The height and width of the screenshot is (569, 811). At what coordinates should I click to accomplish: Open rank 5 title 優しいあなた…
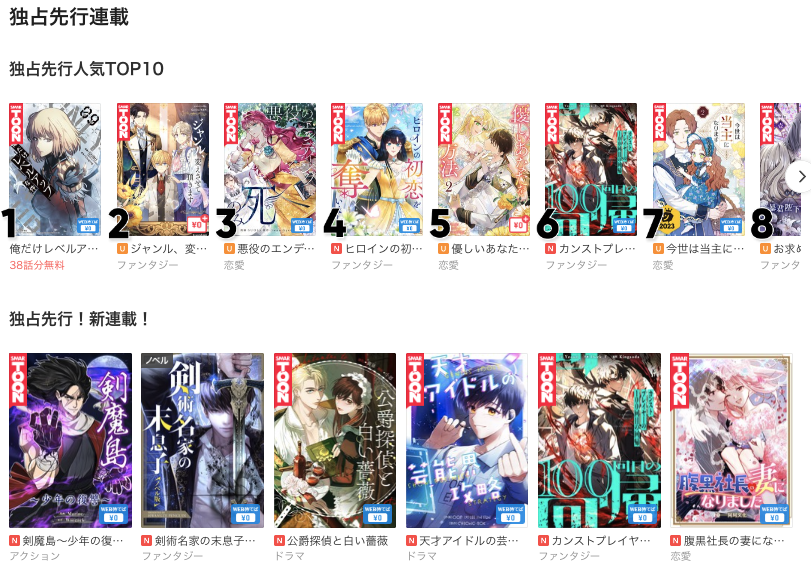pos(484,168)
